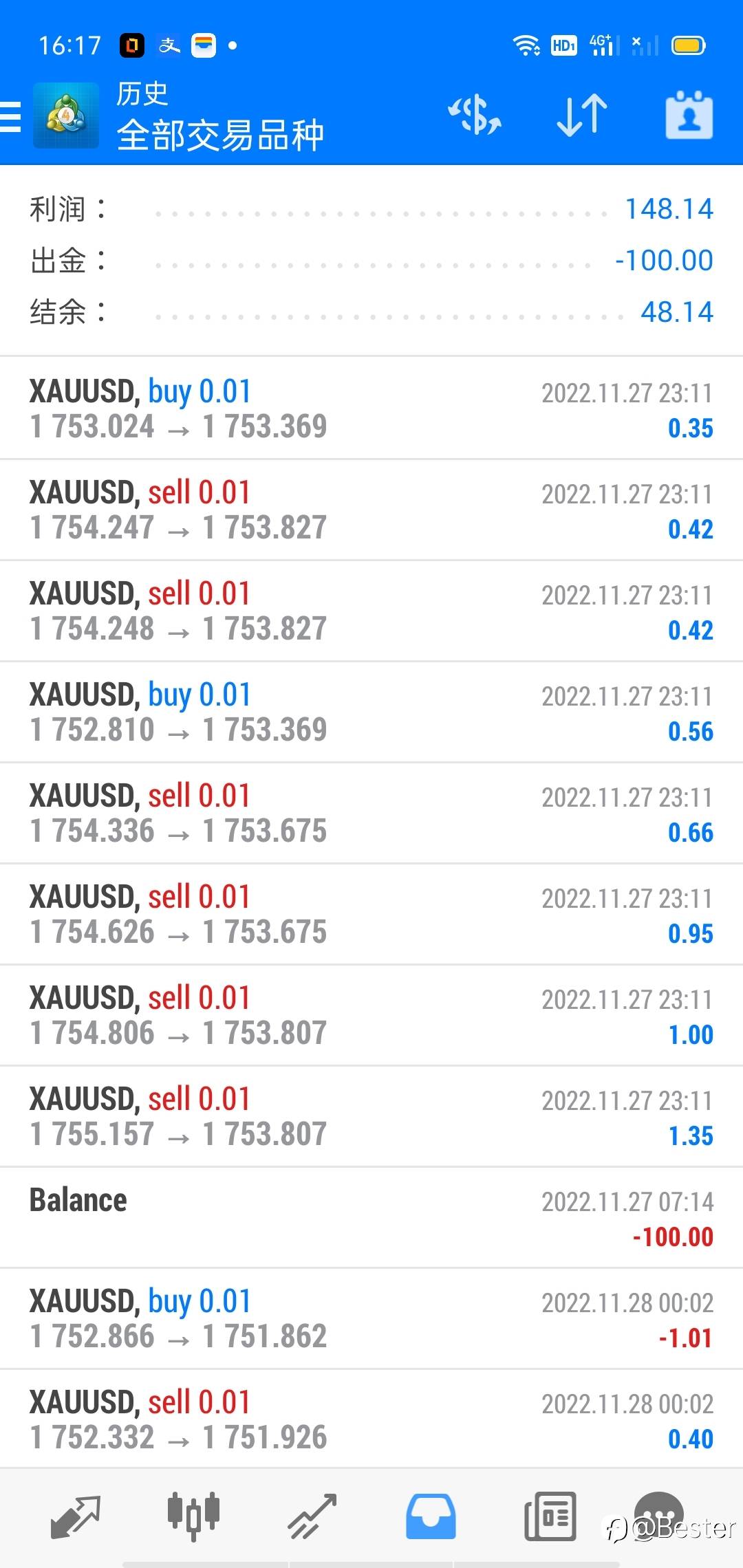Image resolution: width=743 pixels, height=1568 pixels.
Task: Choose a history date range via calendar icon
Action: pos(689,116)
